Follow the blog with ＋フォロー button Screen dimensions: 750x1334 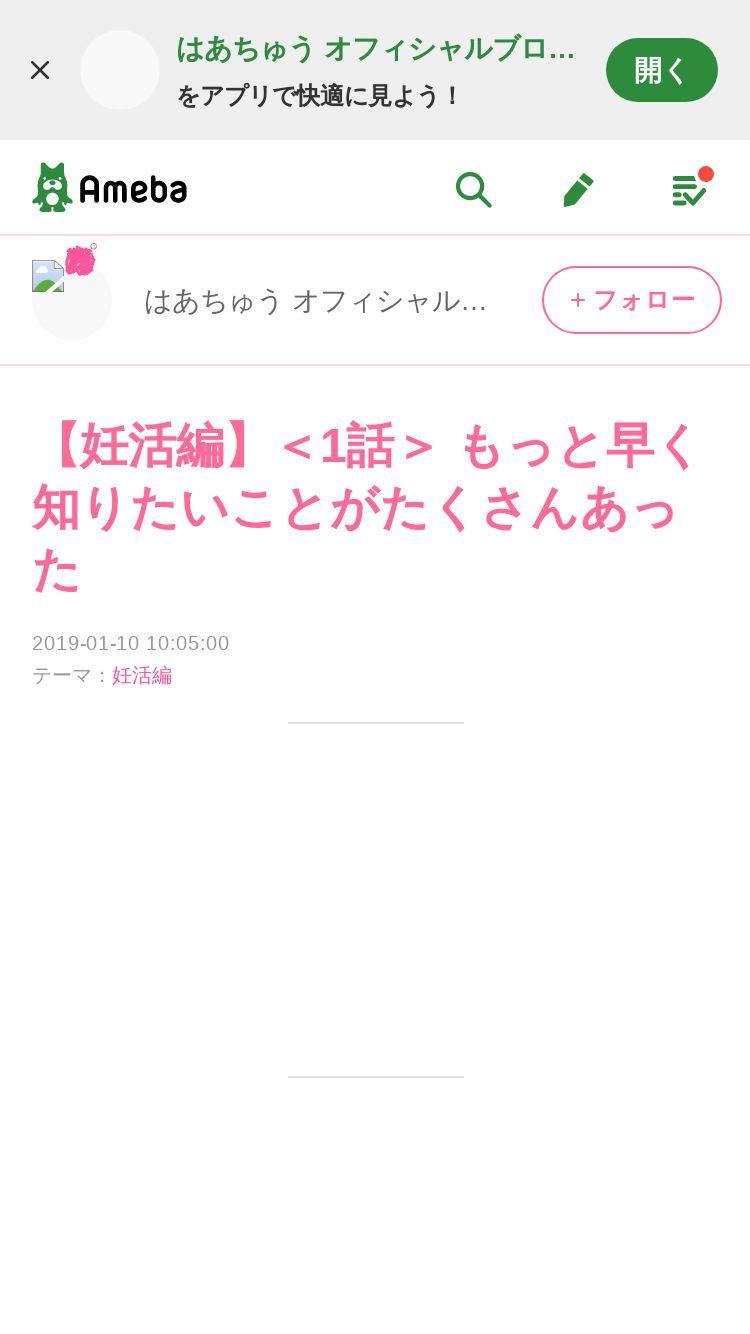coord(632,300)
